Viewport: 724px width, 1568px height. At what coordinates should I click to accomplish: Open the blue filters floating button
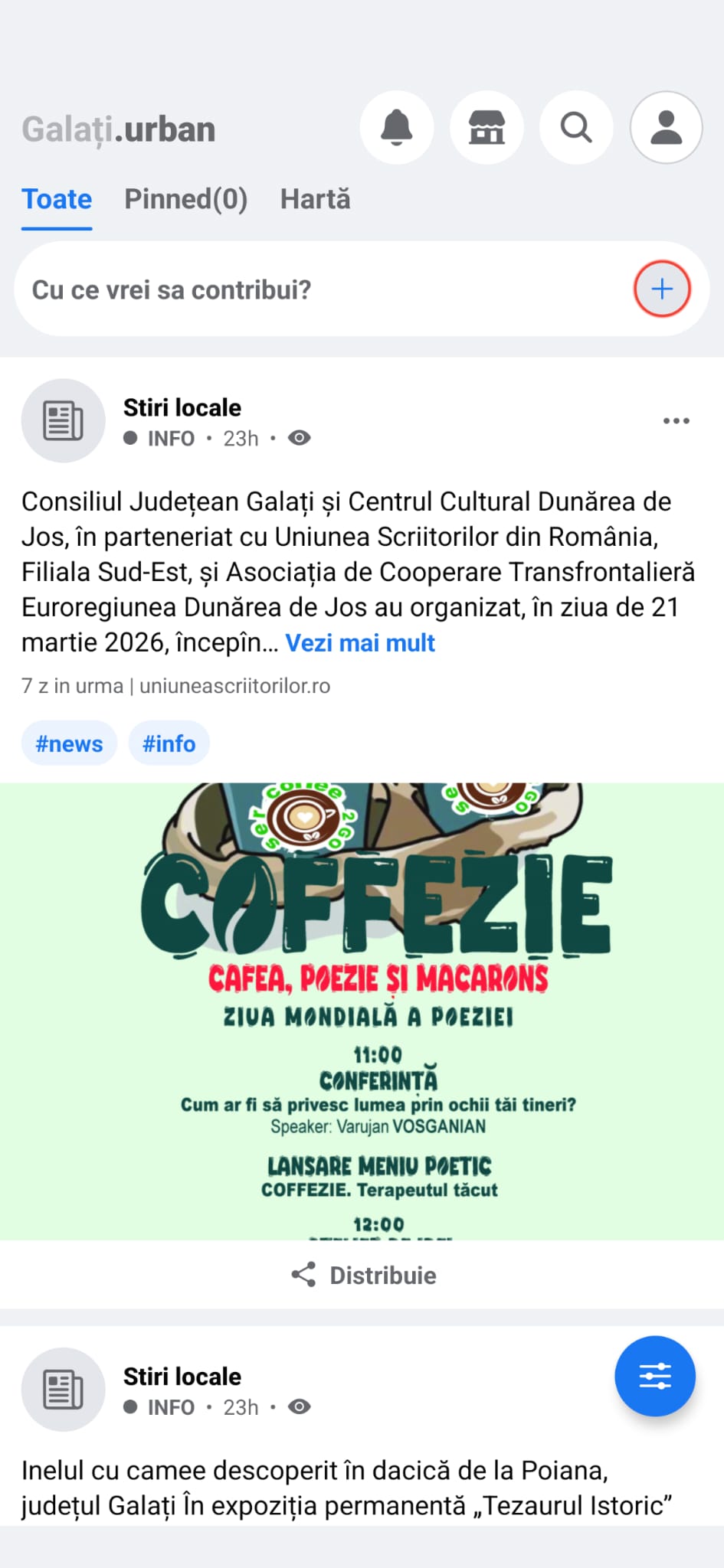(655, 1376)
